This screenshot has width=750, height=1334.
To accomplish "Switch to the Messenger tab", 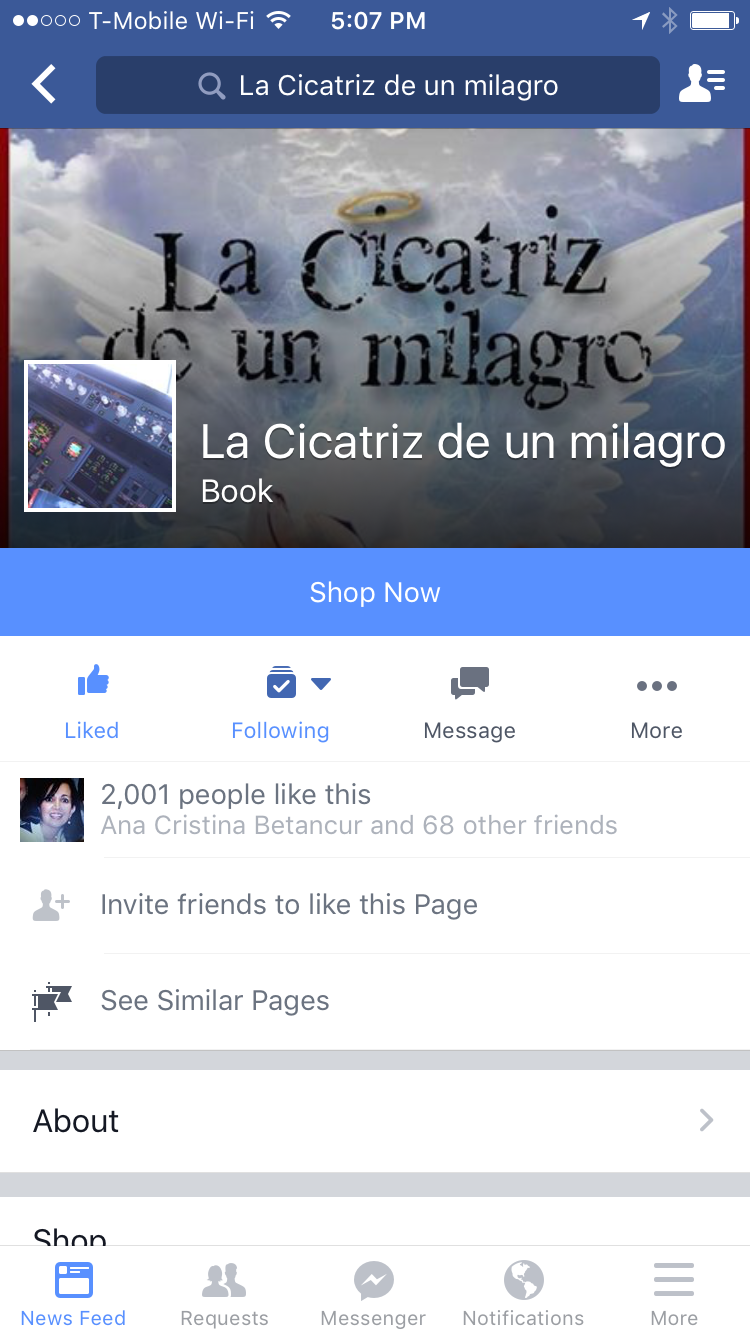I will coord(373,1293).
